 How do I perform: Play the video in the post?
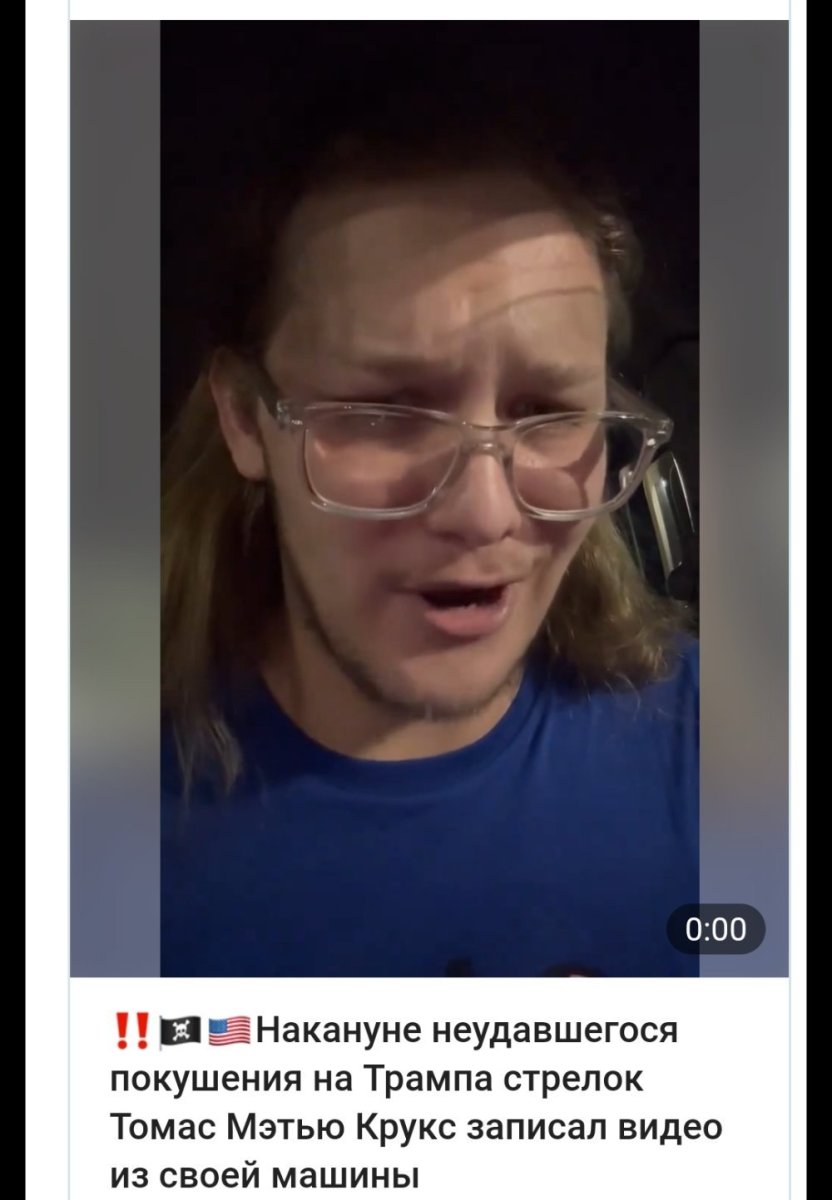[x=429, y=498]
